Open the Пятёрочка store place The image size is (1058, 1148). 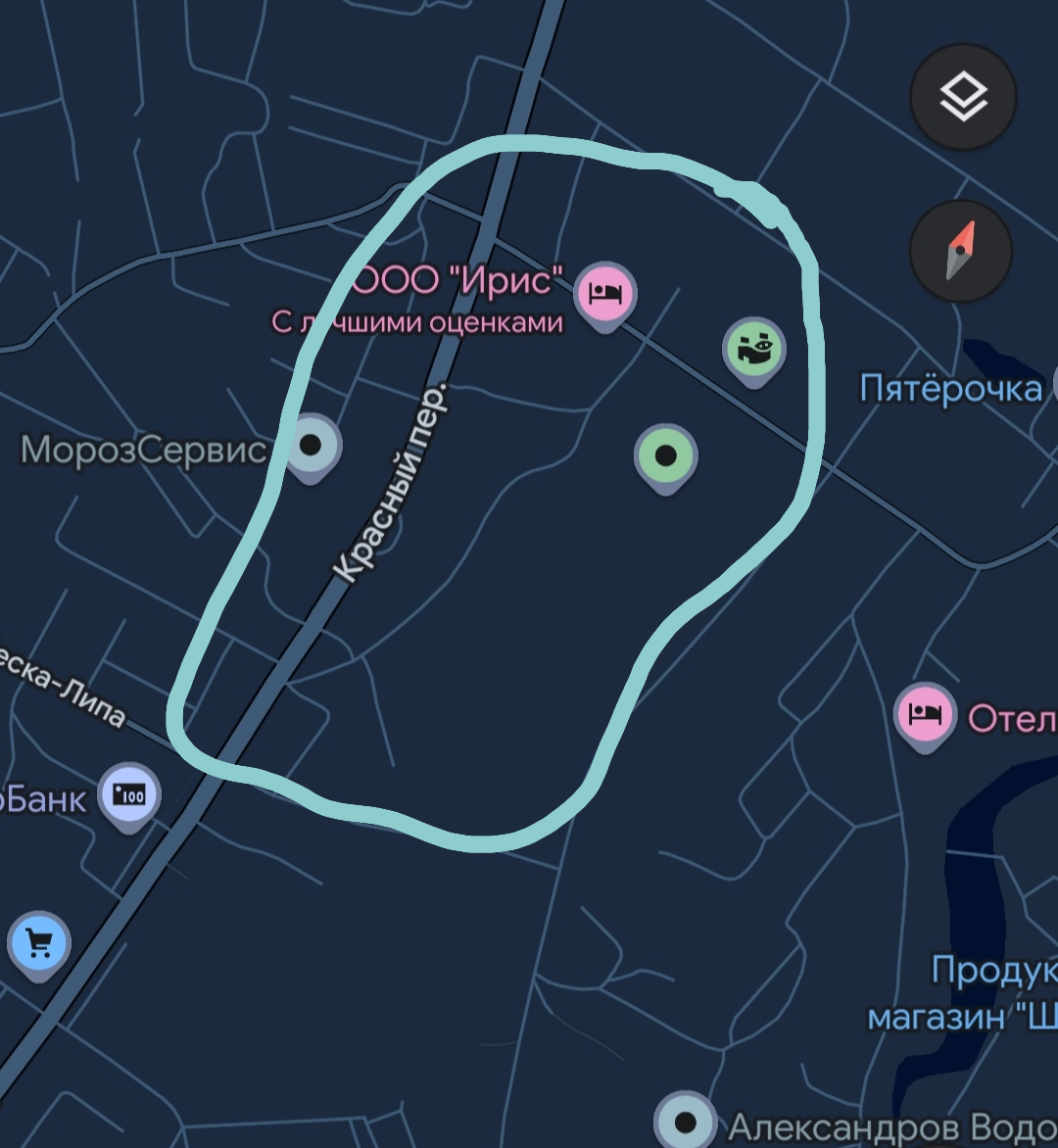[x=950, y=389]
